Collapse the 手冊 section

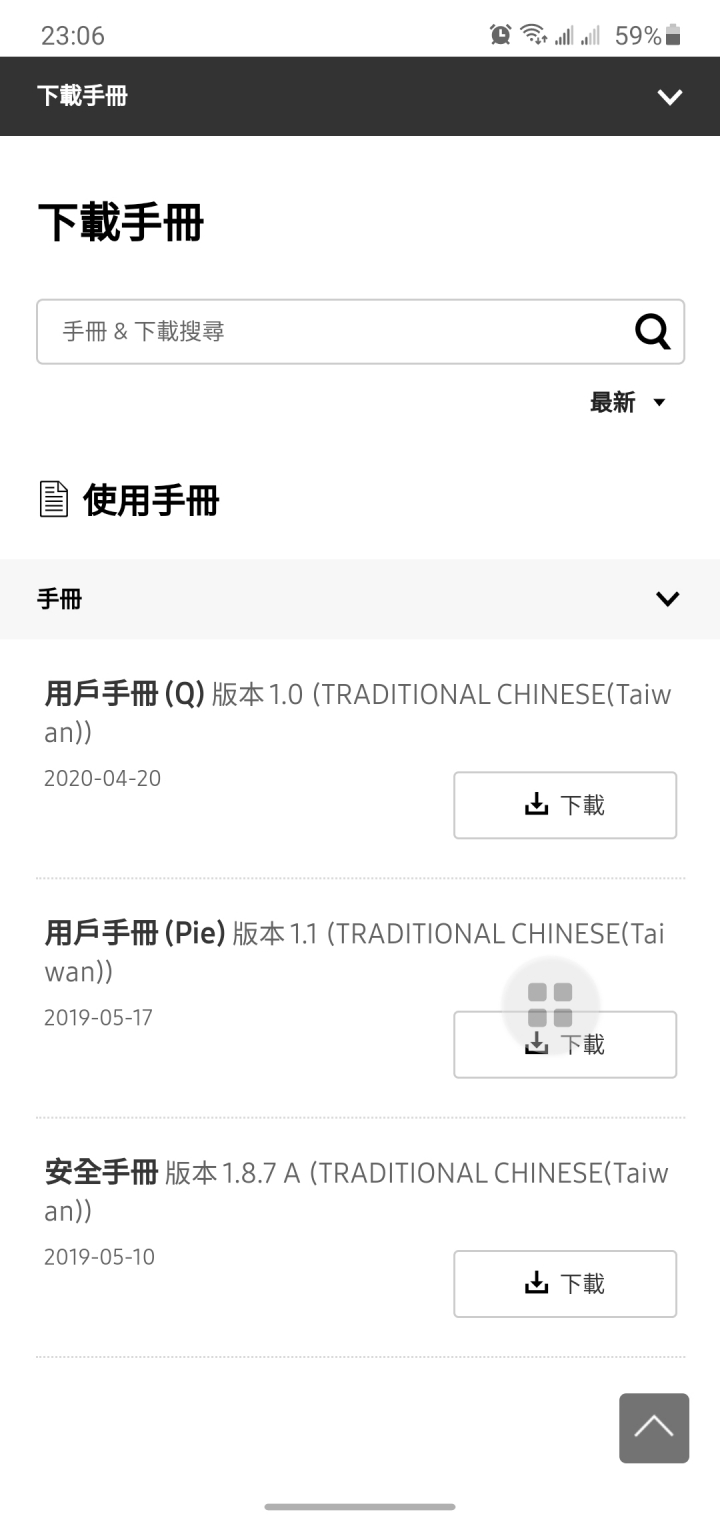(667, 599)
